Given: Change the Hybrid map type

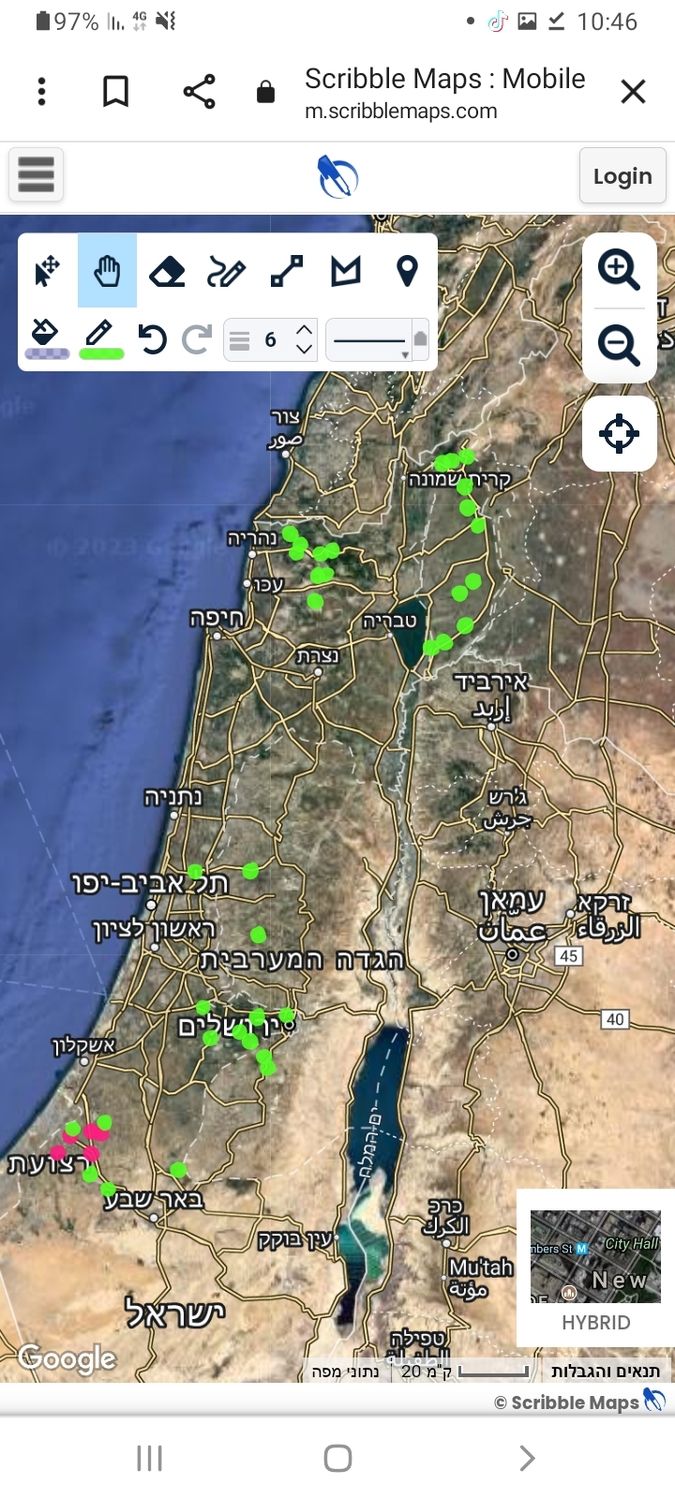Looking at the screenshot, I should point(595,1267).
